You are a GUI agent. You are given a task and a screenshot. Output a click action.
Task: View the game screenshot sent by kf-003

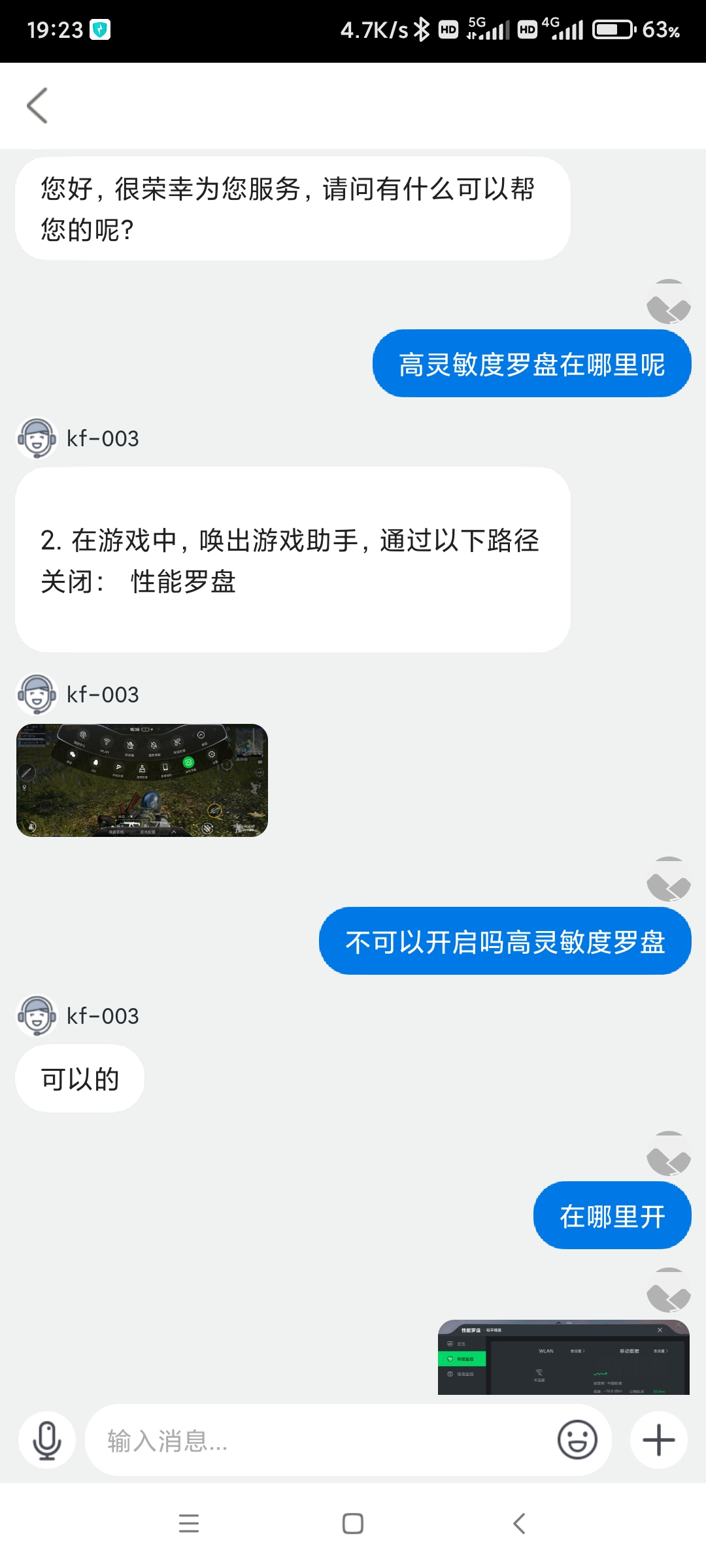(142, 780)
